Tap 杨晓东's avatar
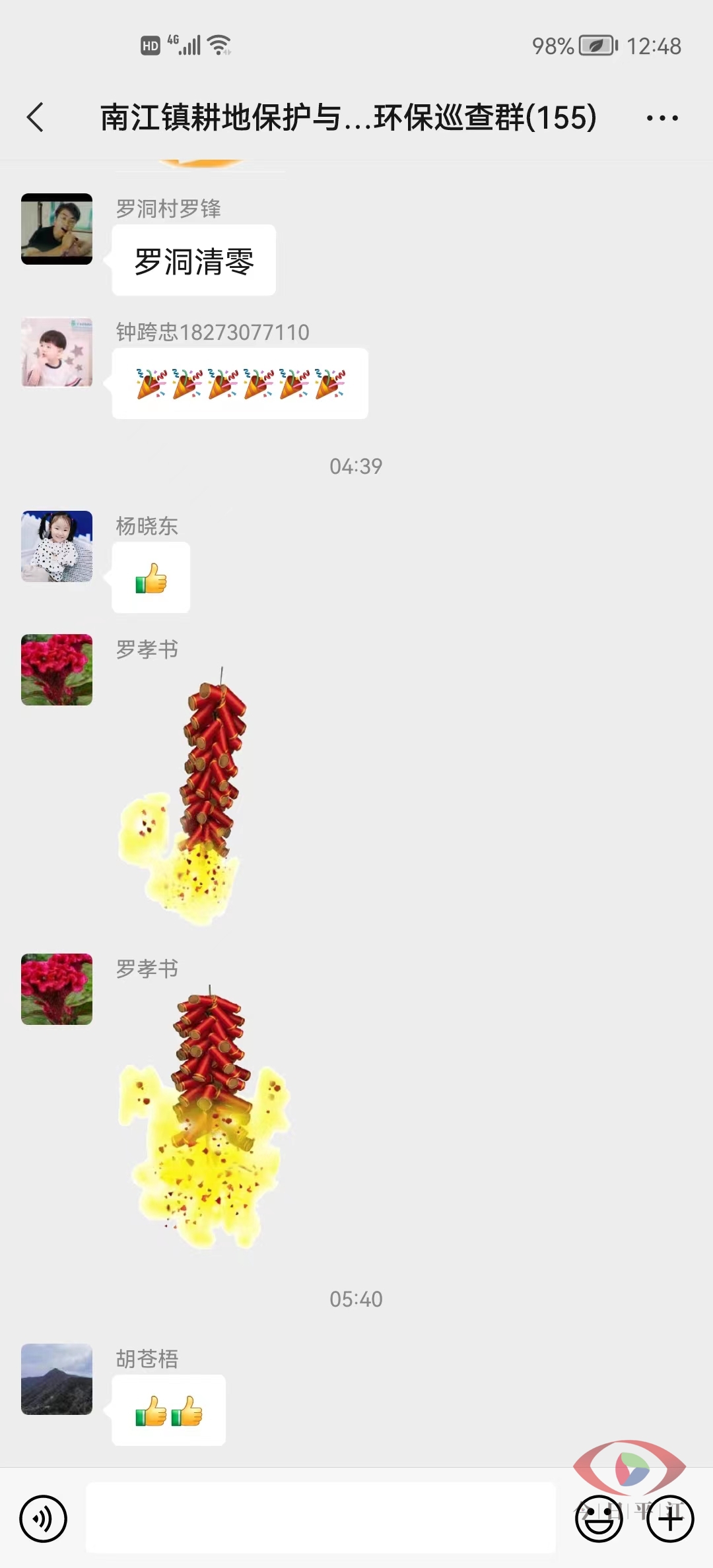The height and width of the screenshot is (1568, 713). (x=57, y=546)
